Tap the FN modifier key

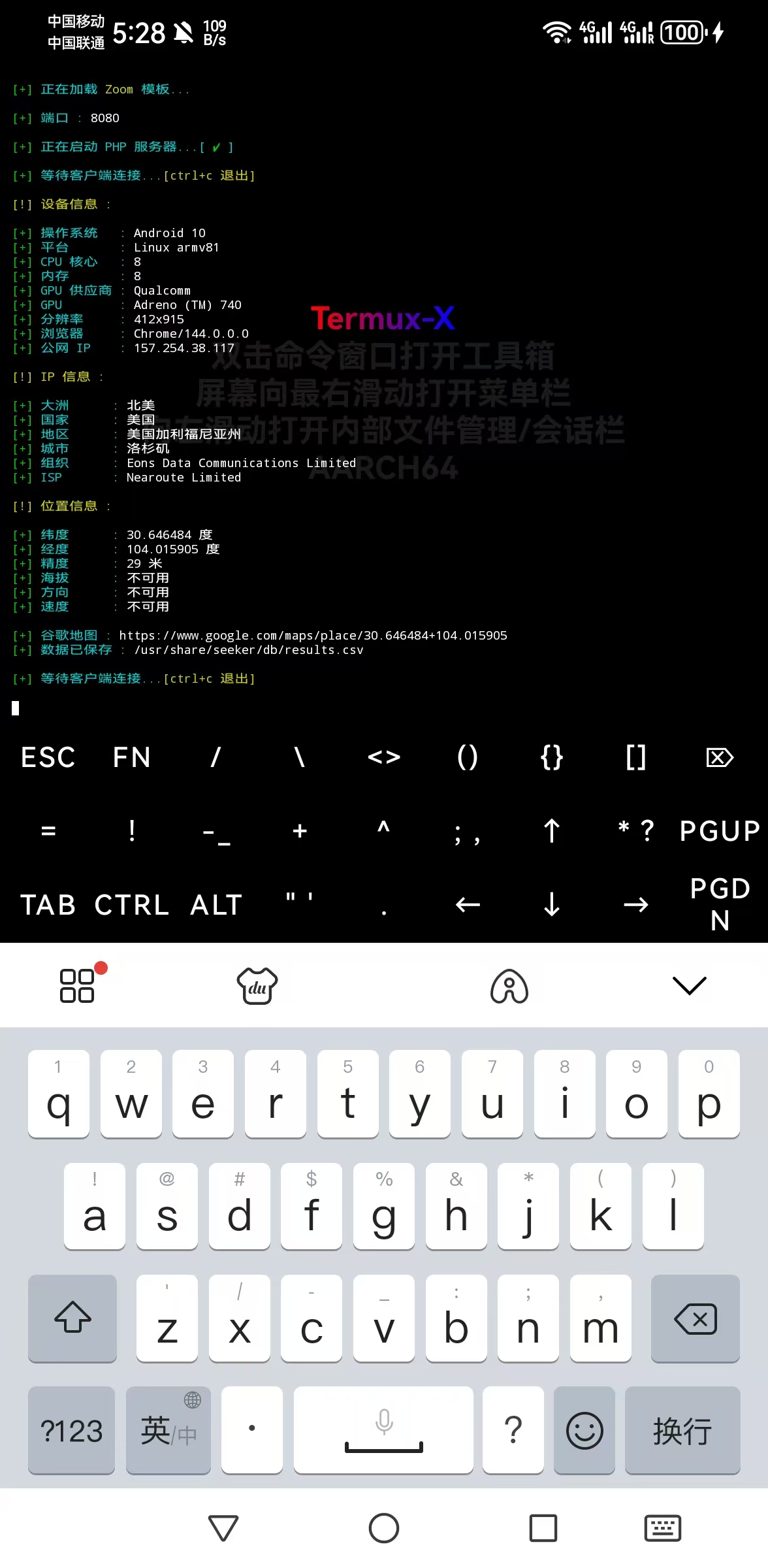[132, 757]
